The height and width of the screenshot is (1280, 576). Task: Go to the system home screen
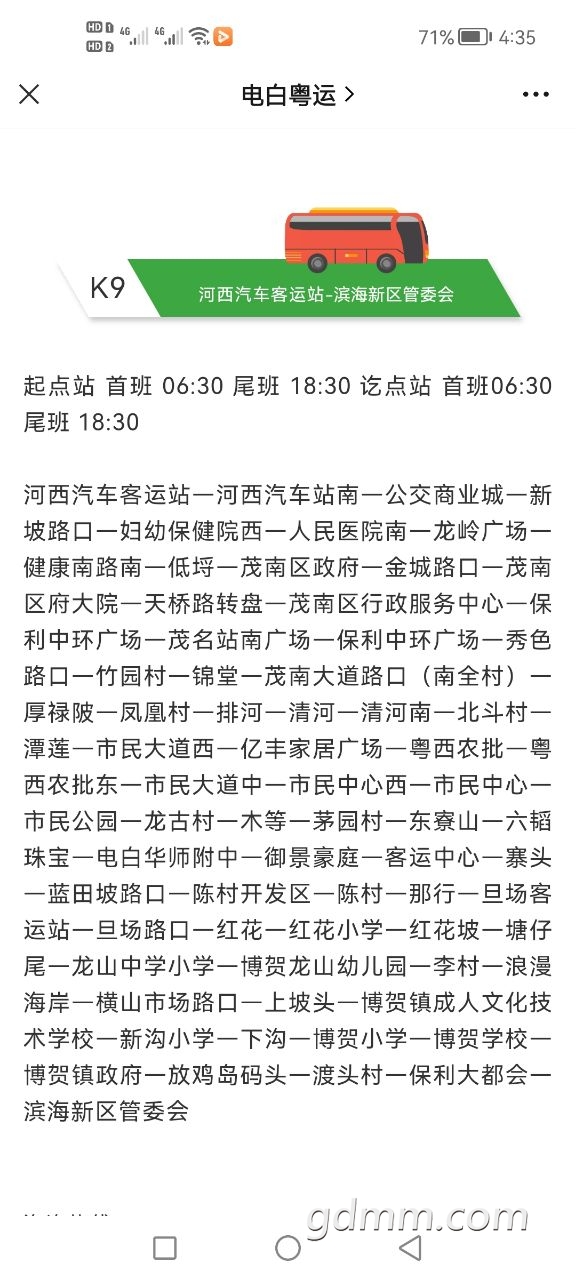[x=288, y=1247]
